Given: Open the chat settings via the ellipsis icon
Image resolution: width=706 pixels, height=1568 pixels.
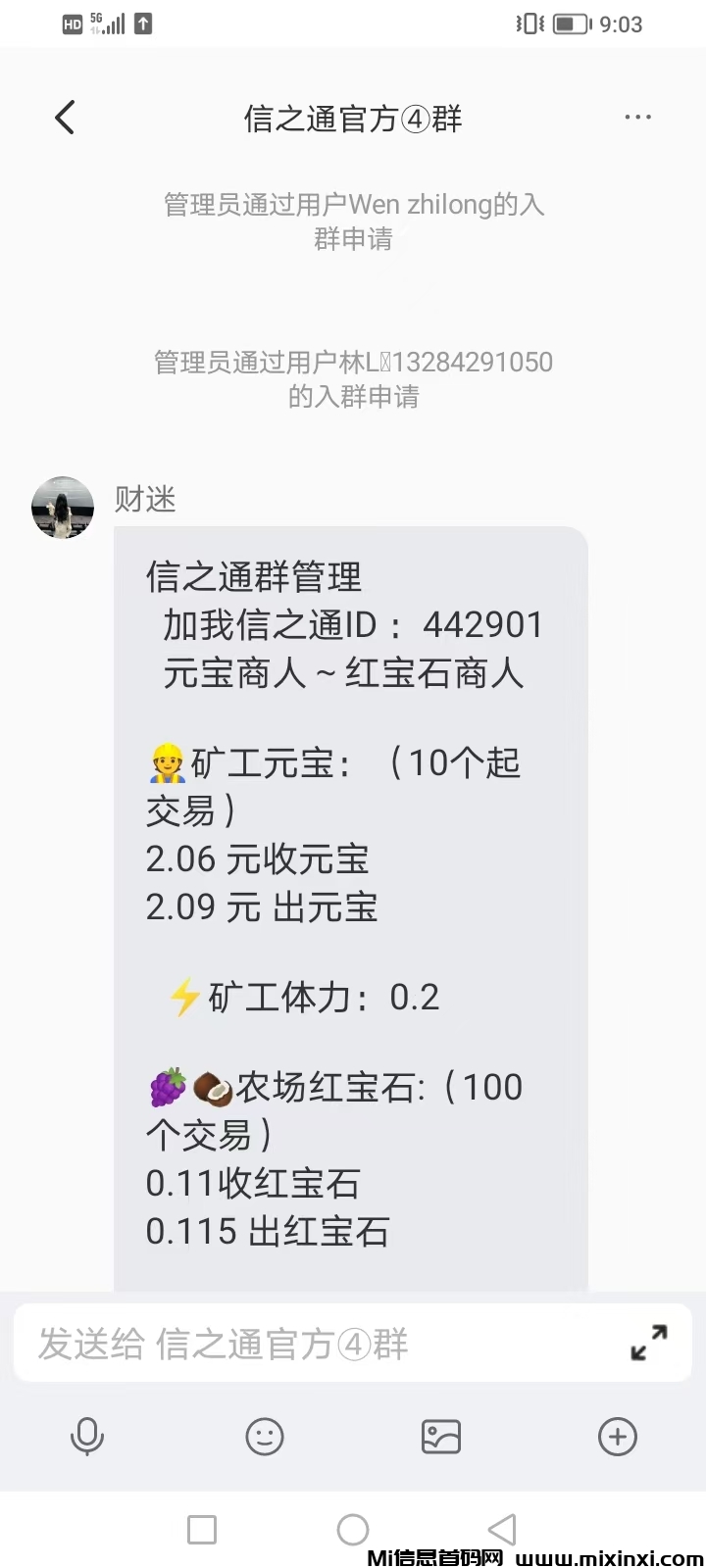Looking at the screenshot, I should [x=637, y=117].
